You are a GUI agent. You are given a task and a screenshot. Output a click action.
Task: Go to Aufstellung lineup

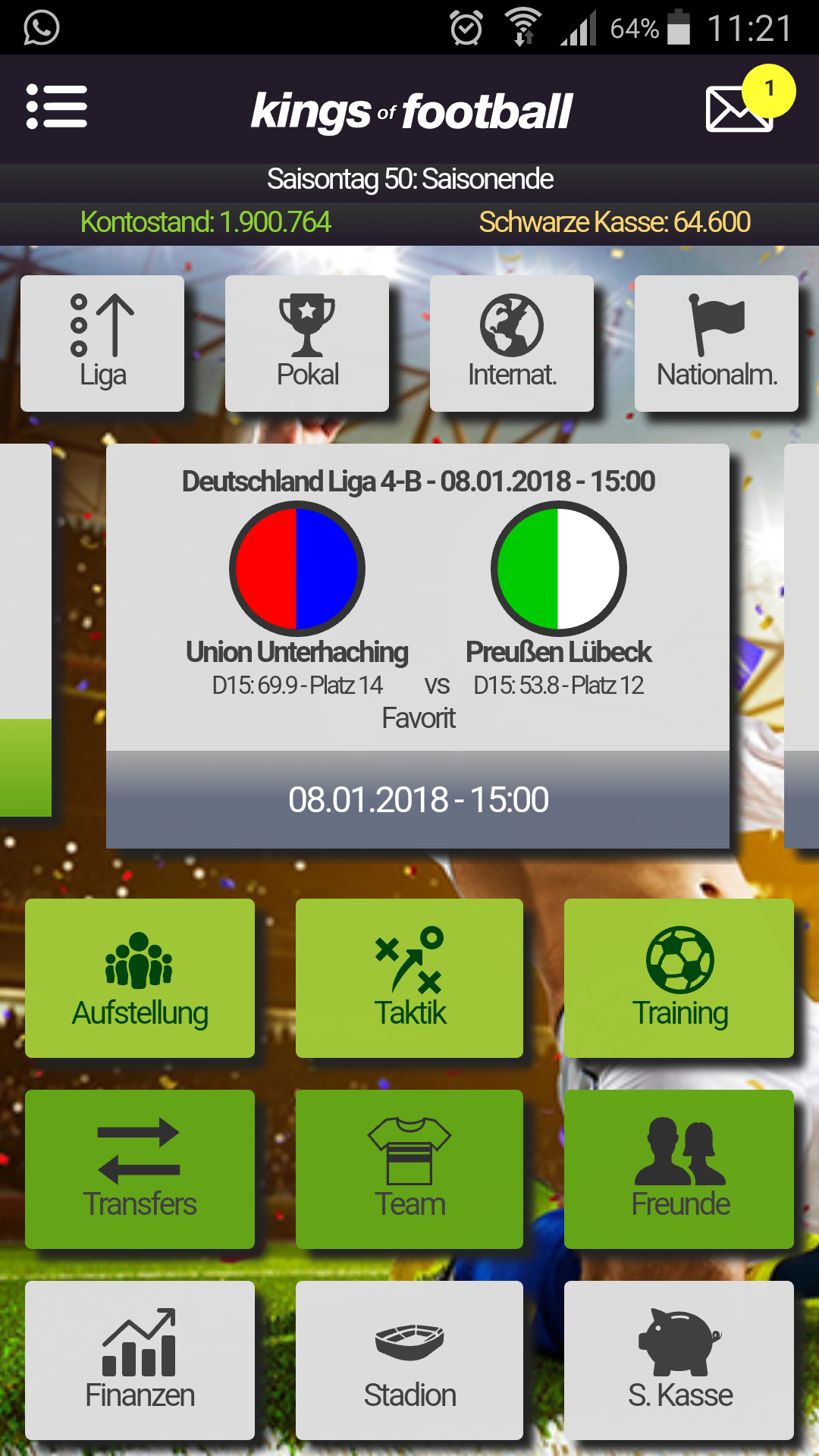click(140, 978)
